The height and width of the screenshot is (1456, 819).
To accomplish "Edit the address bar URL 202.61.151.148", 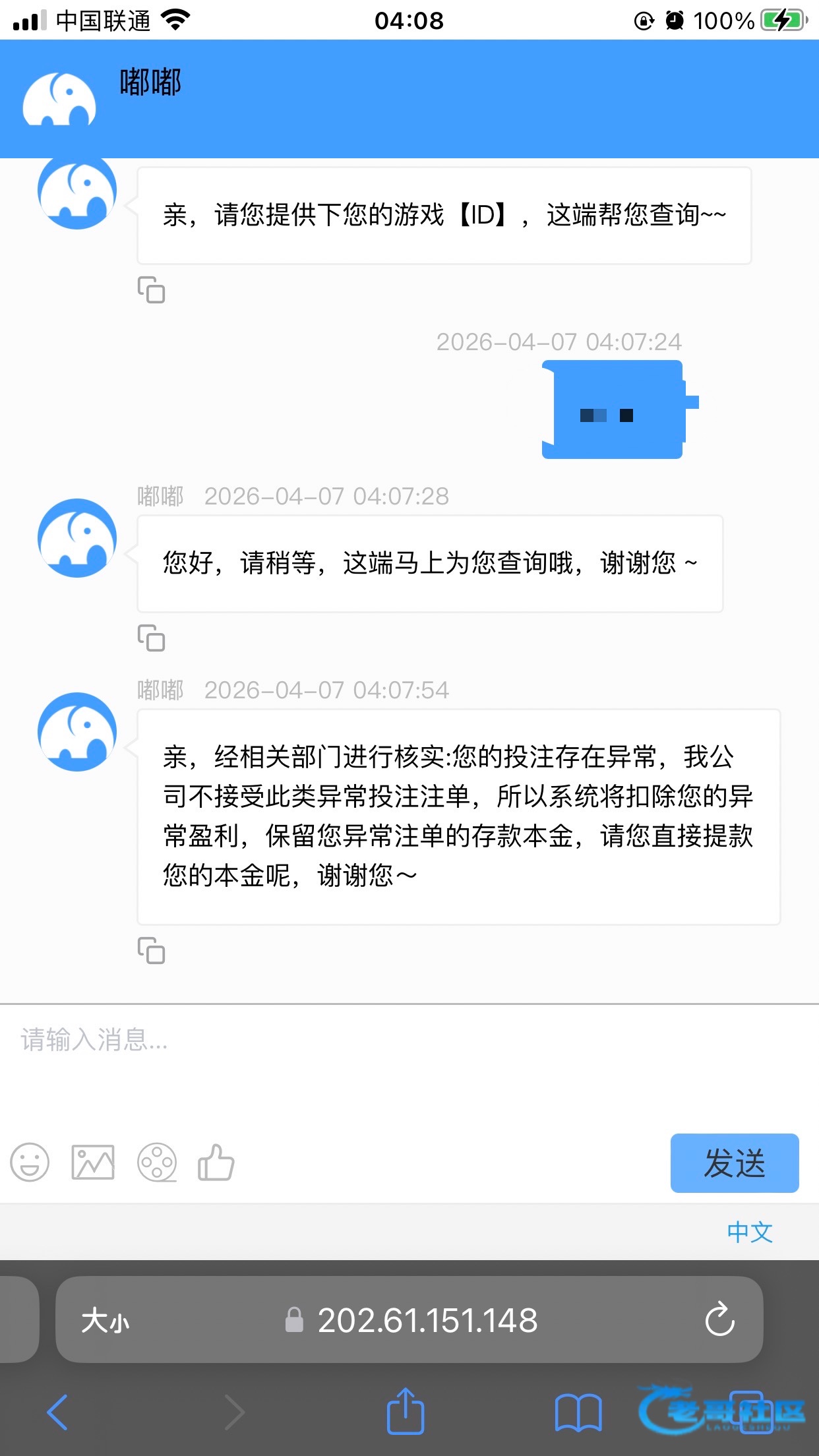I will coord(427,1321).
